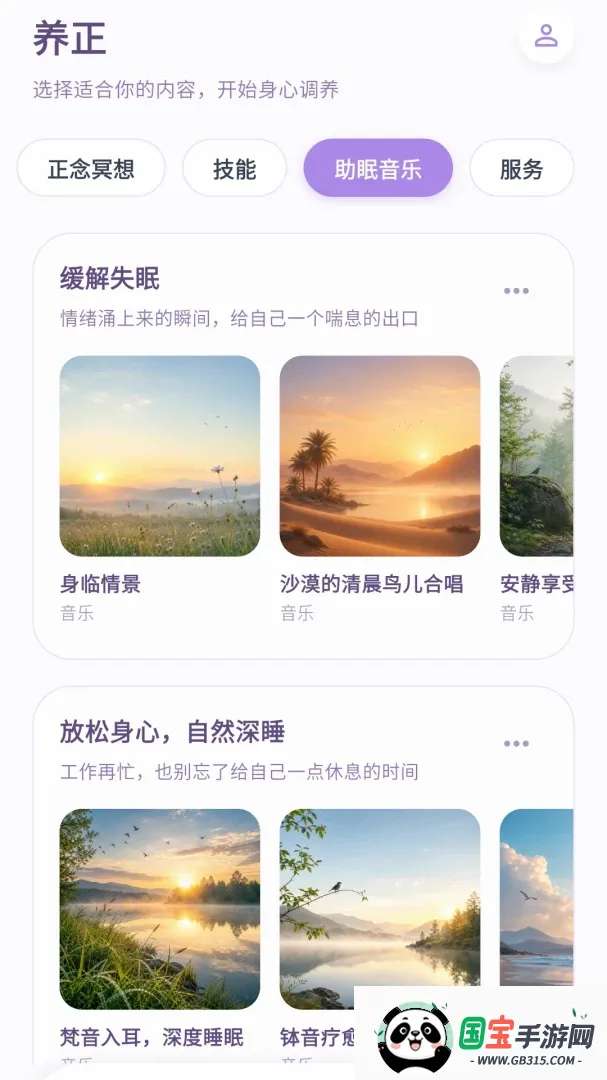Select the 技能 tab
This screenshot has height=1080, width=607.
[234, 168]
